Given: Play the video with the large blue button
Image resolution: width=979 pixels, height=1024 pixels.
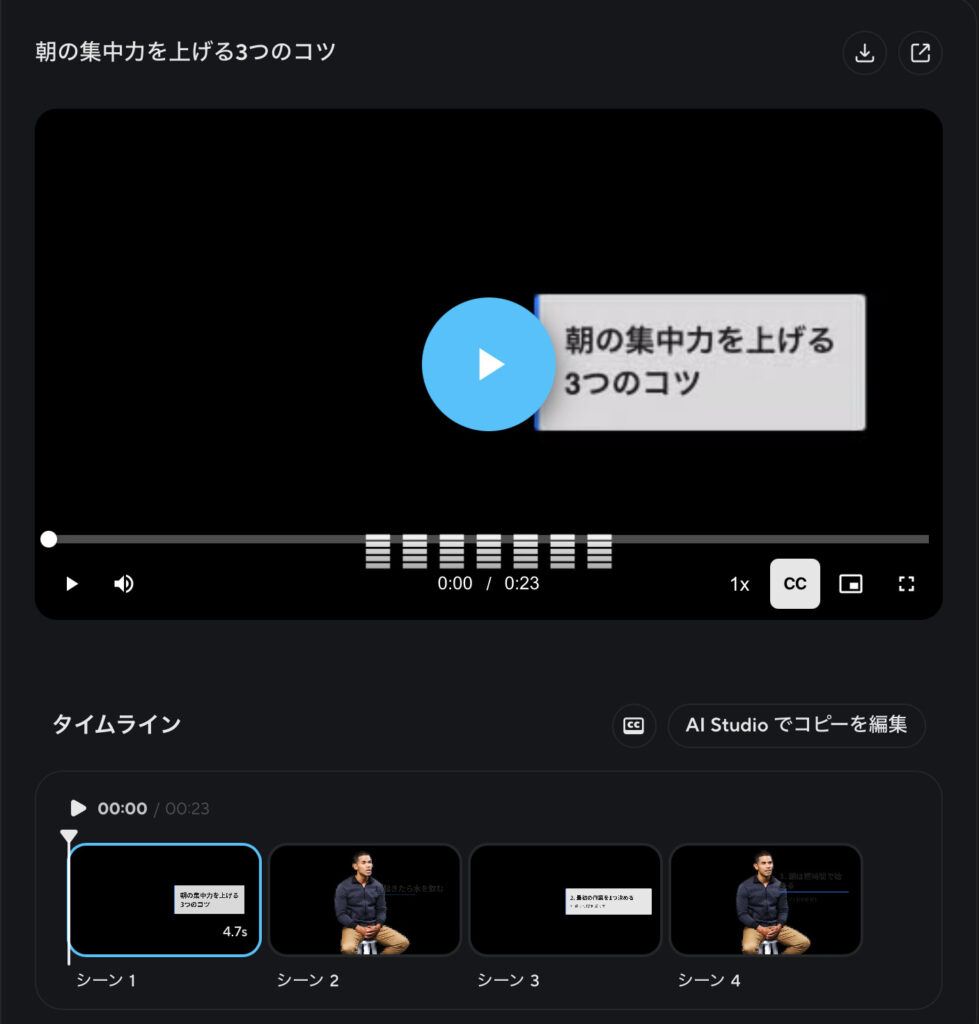Looking at the screenshot, I should (488, 364).
